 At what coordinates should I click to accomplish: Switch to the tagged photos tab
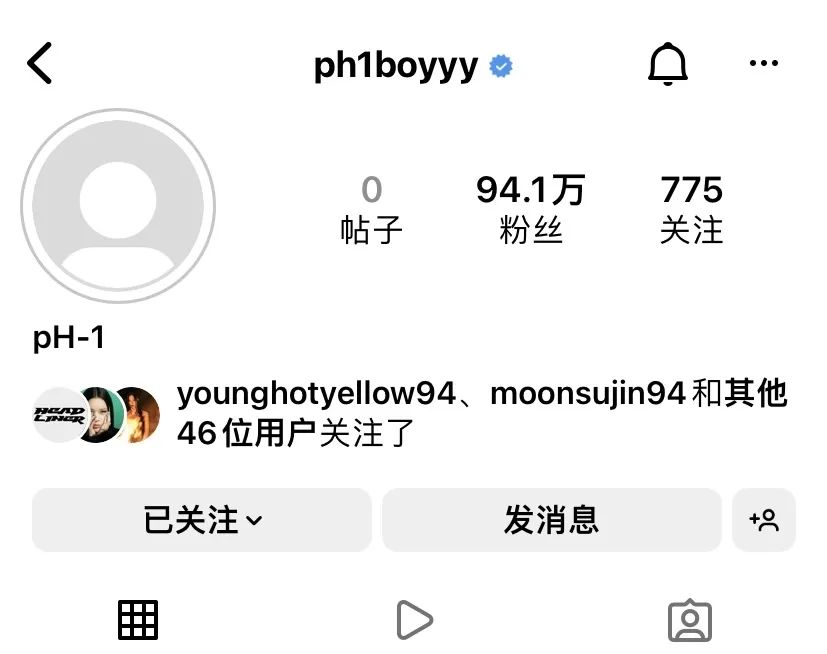coord(689,620)
